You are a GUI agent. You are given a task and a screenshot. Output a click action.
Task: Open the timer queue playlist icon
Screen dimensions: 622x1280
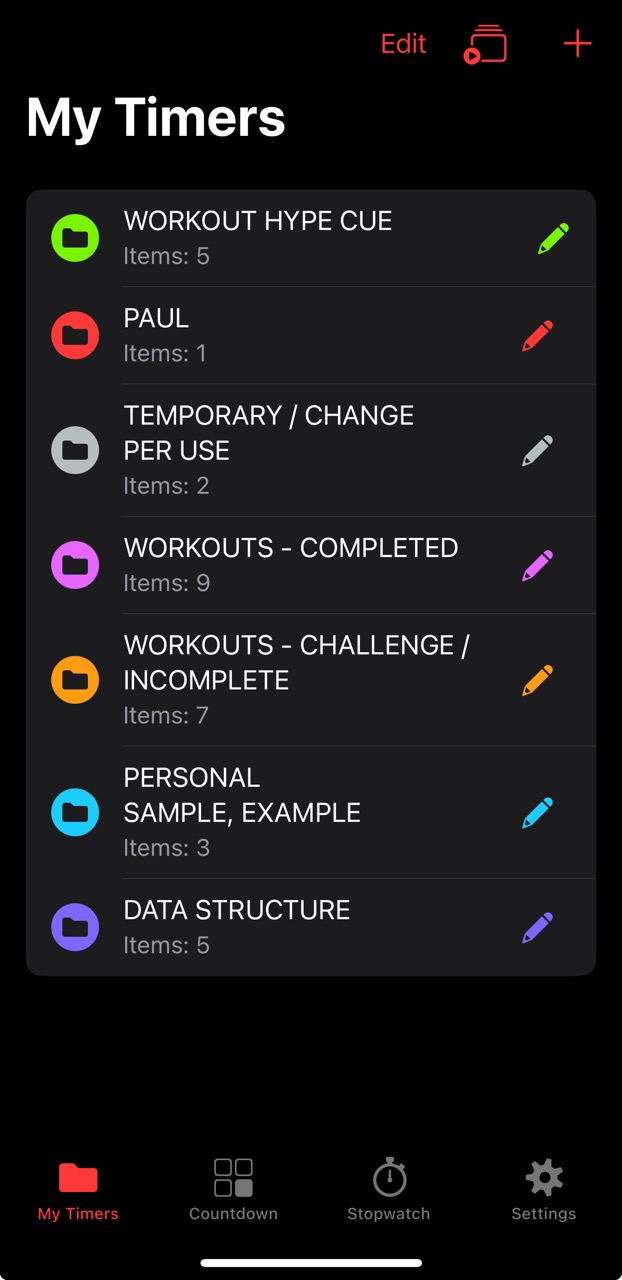(485, 44)
